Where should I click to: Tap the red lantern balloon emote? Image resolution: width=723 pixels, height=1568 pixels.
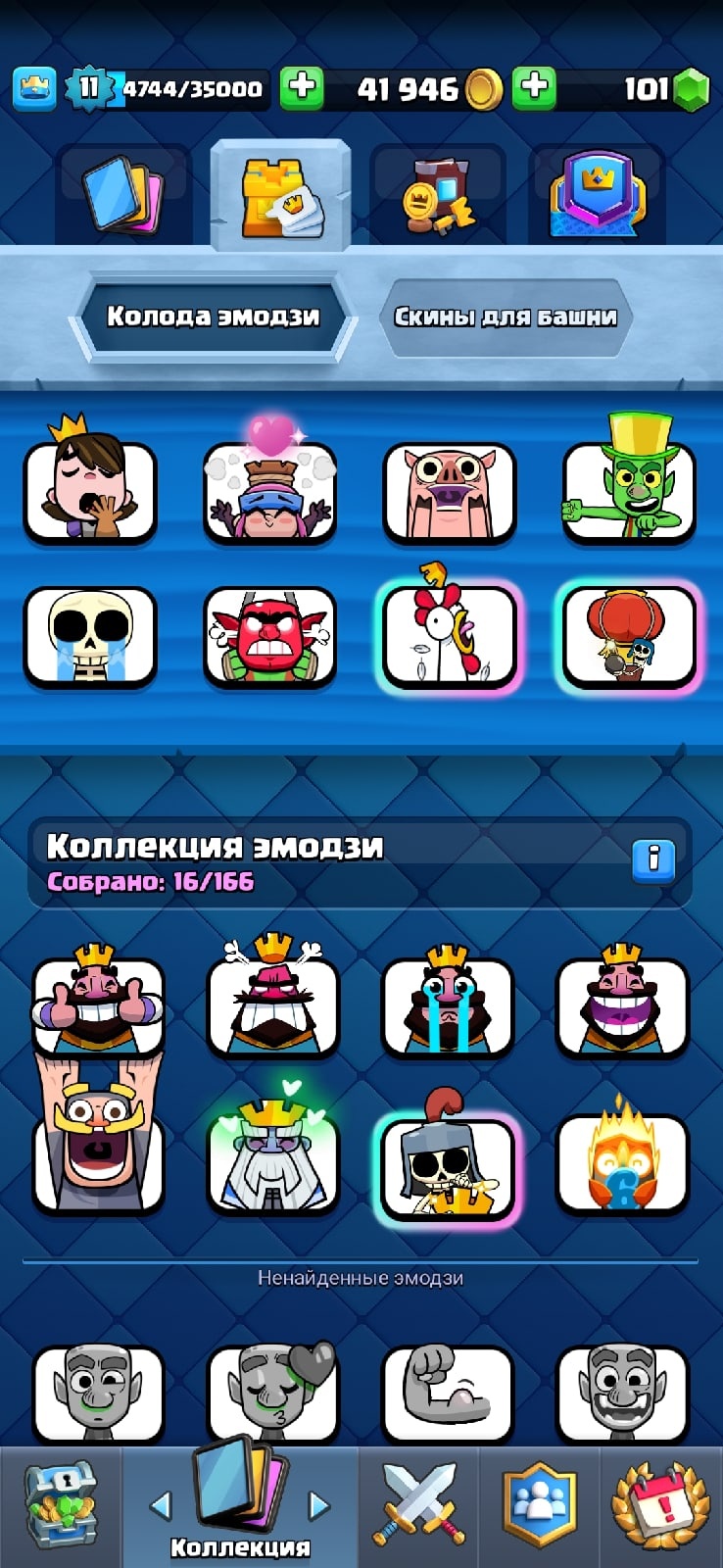point(629,635)
